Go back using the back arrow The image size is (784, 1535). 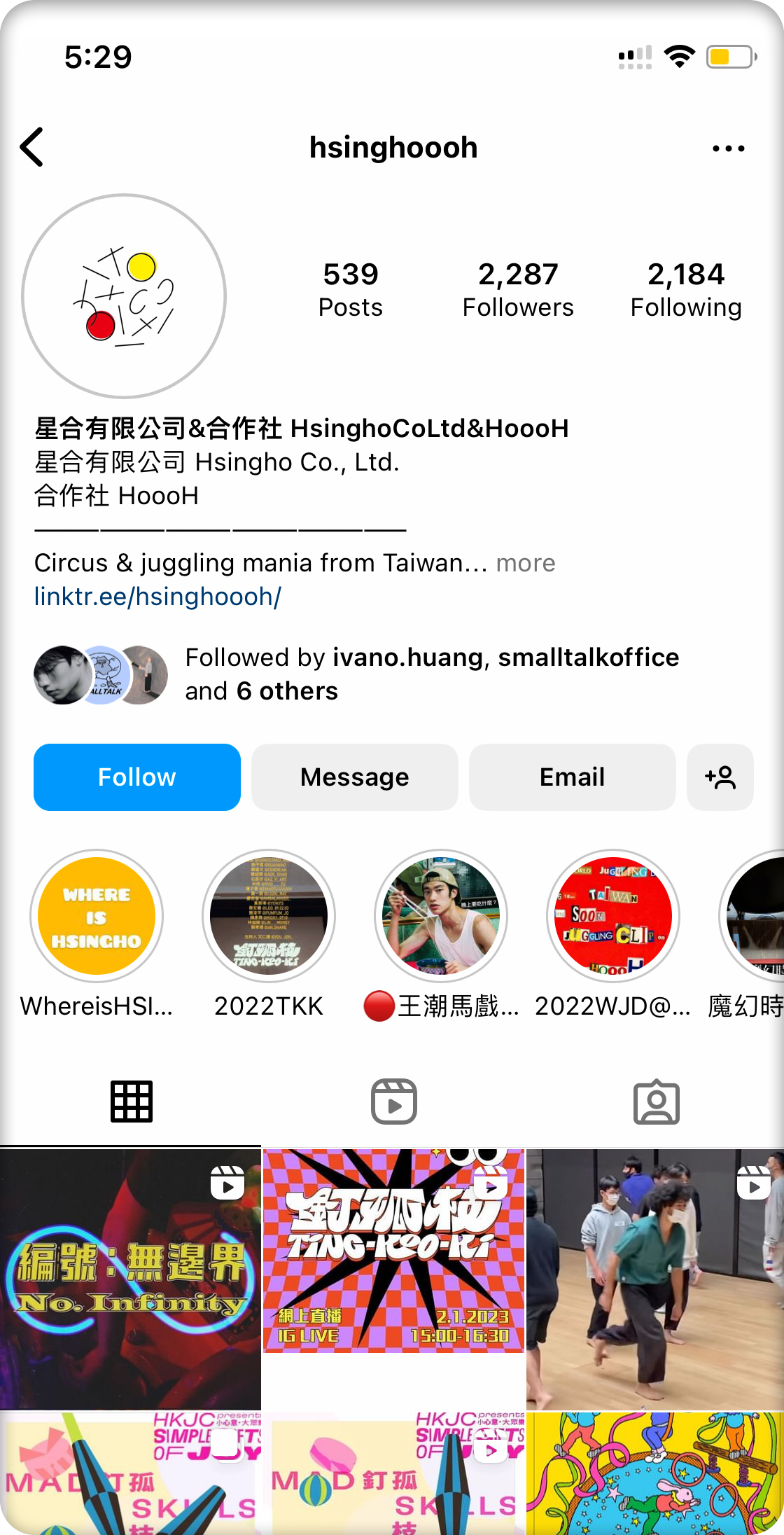[32, 147]
